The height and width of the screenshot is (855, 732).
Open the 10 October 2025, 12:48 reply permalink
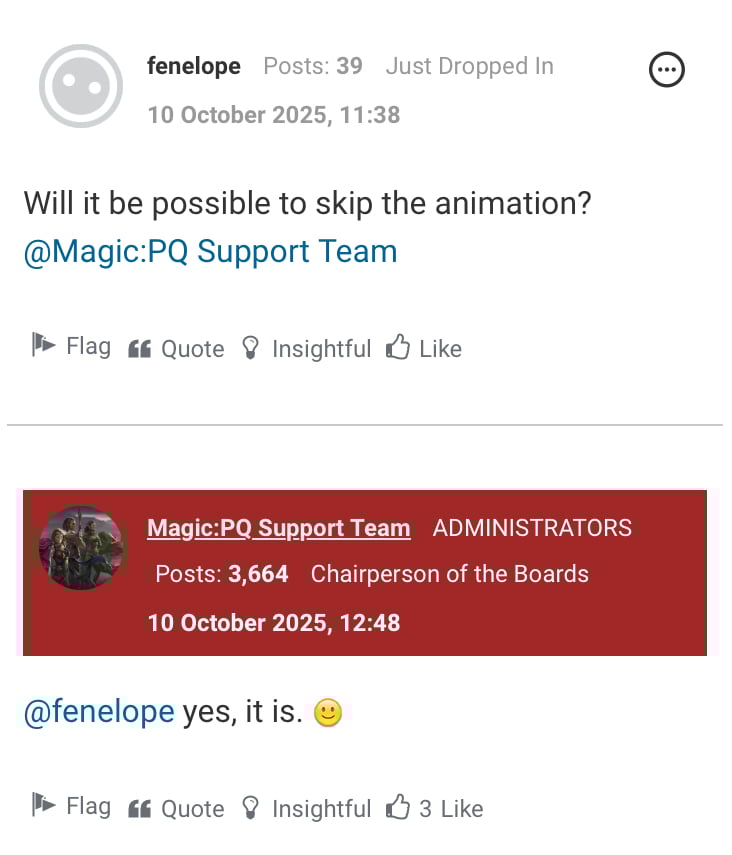(x=273, y=623)
